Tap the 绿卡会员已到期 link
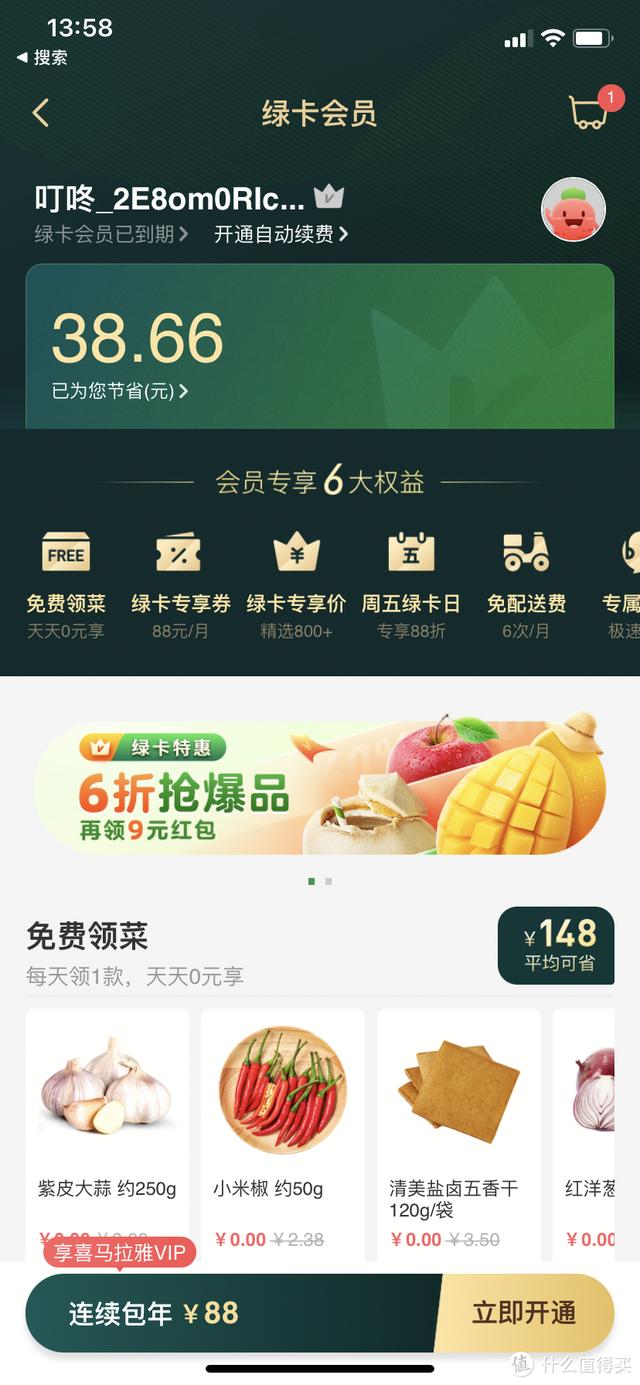 point(111,235)
